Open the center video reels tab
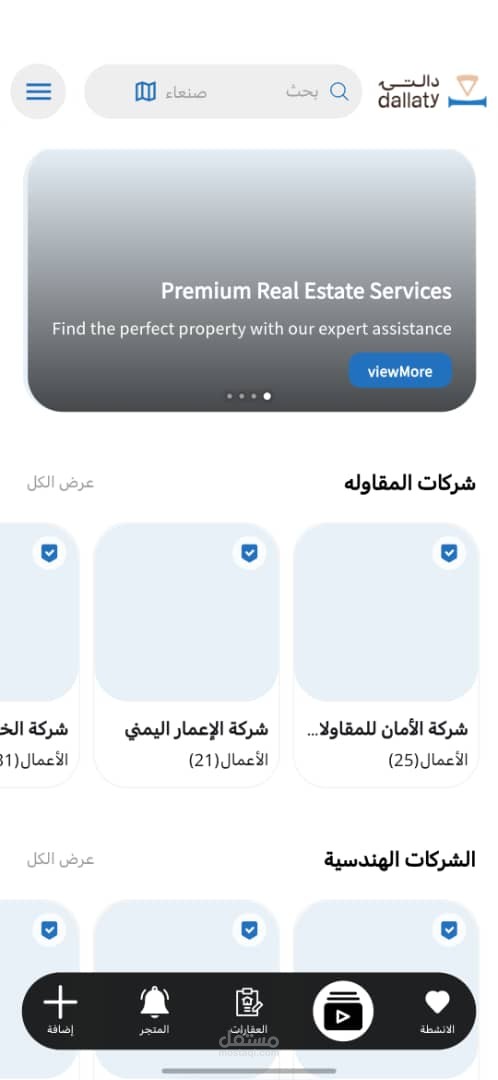Screen dimensions: 498x1080 (x=343, y=1011)
